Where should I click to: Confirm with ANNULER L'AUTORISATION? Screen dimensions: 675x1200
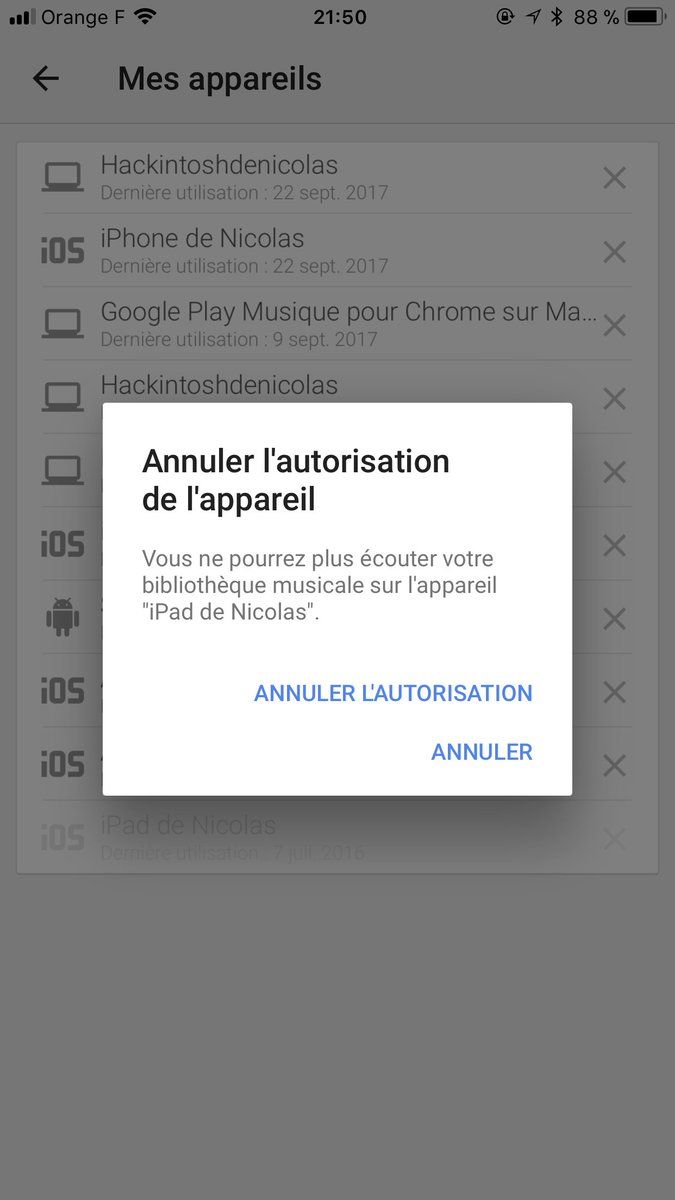pyautogui.click(x=393, y=693)
